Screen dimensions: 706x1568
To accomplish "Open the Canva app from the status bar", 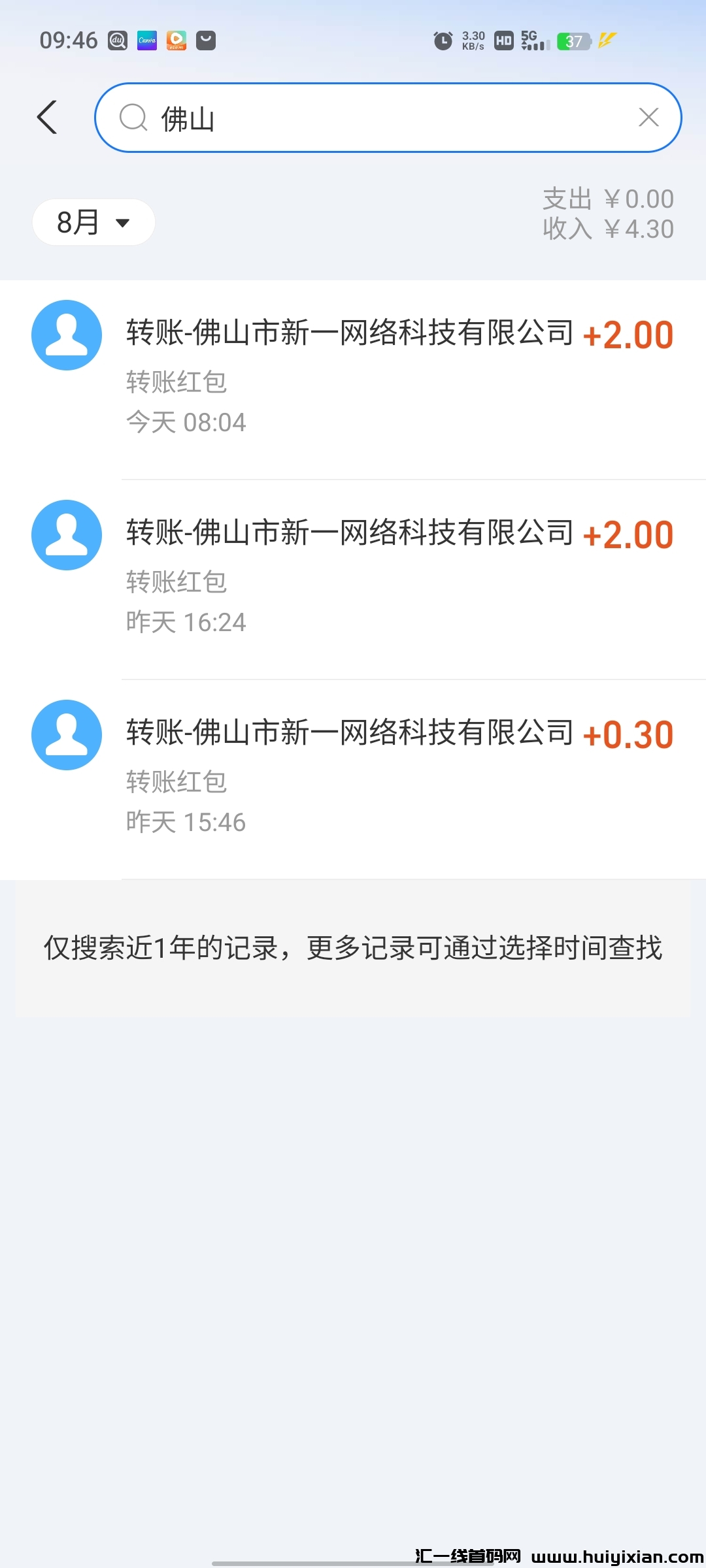I will pos(146,40).
